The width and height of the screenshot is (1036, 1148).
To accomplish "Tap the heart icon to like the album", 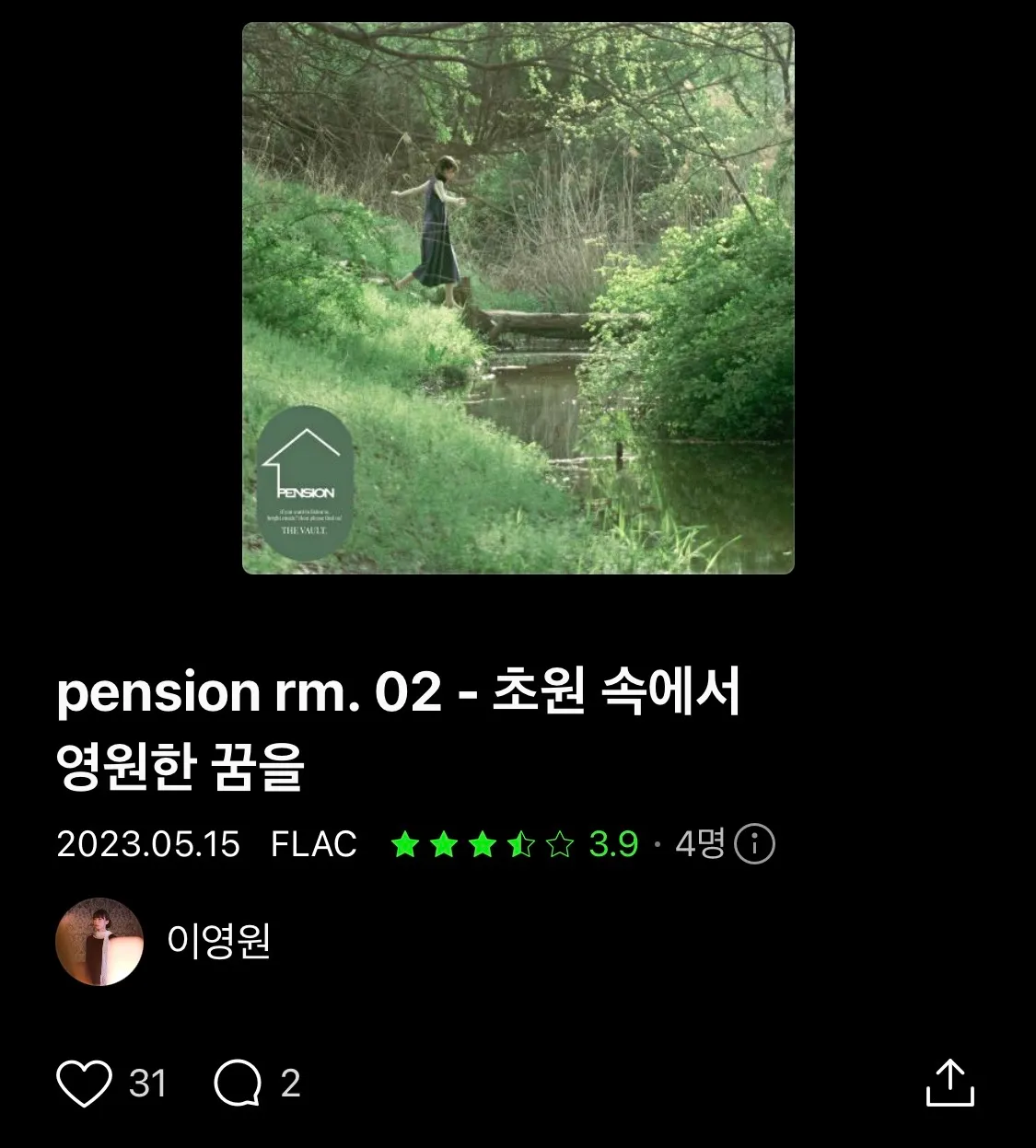I will coord(87,1084).
